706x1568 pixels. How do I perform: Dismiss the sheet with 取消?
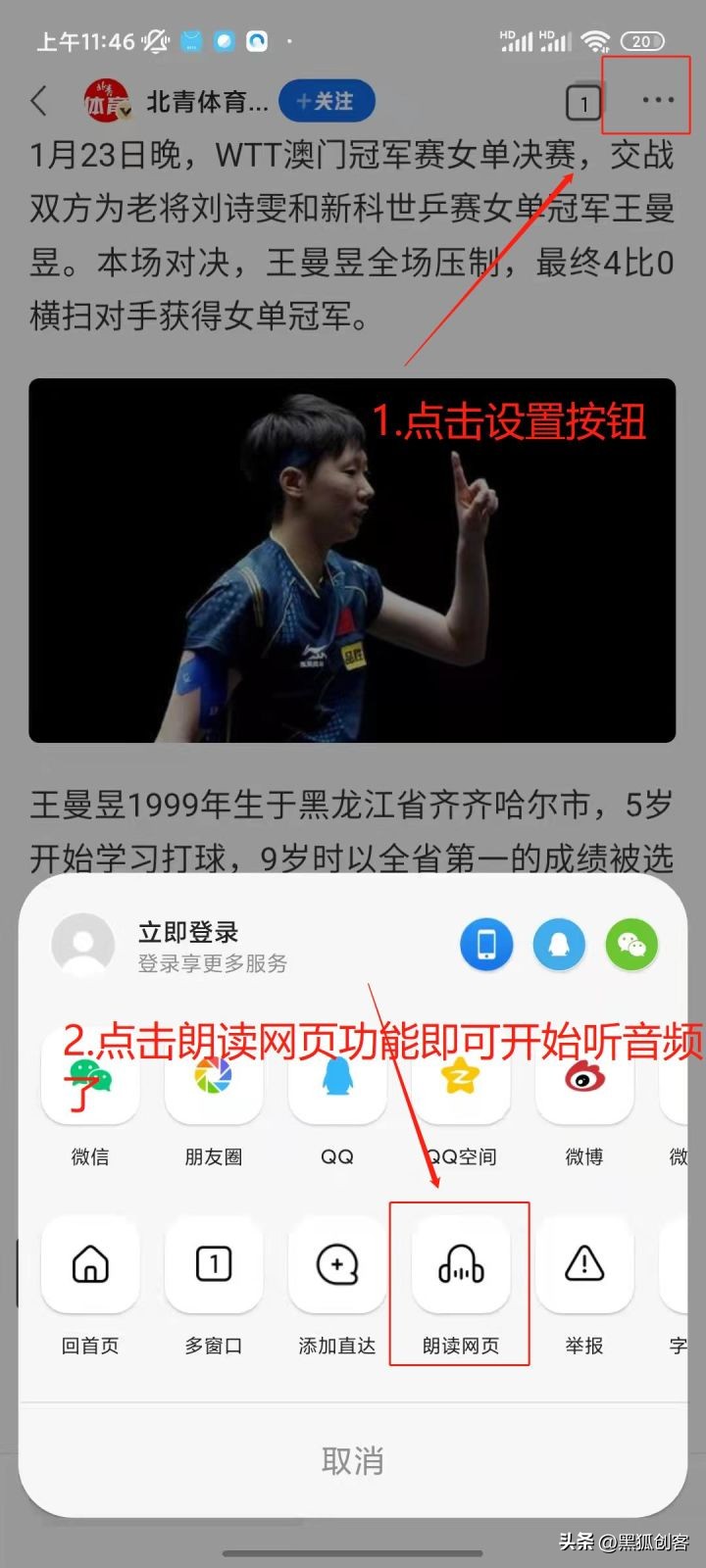(x=353, y=1461)
